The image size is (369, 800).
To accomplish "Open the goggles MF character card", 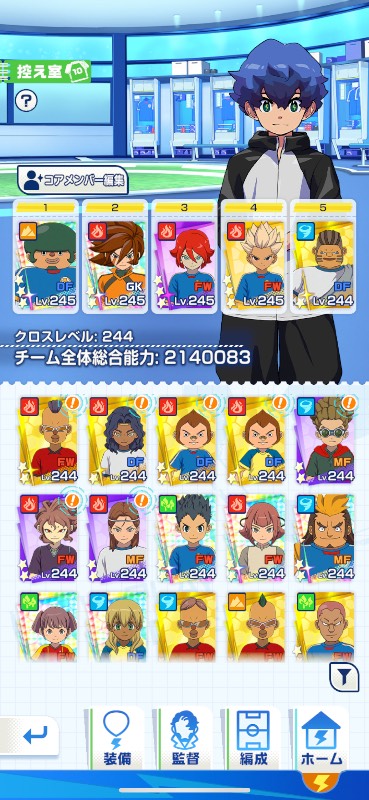I will coord(326,440).
